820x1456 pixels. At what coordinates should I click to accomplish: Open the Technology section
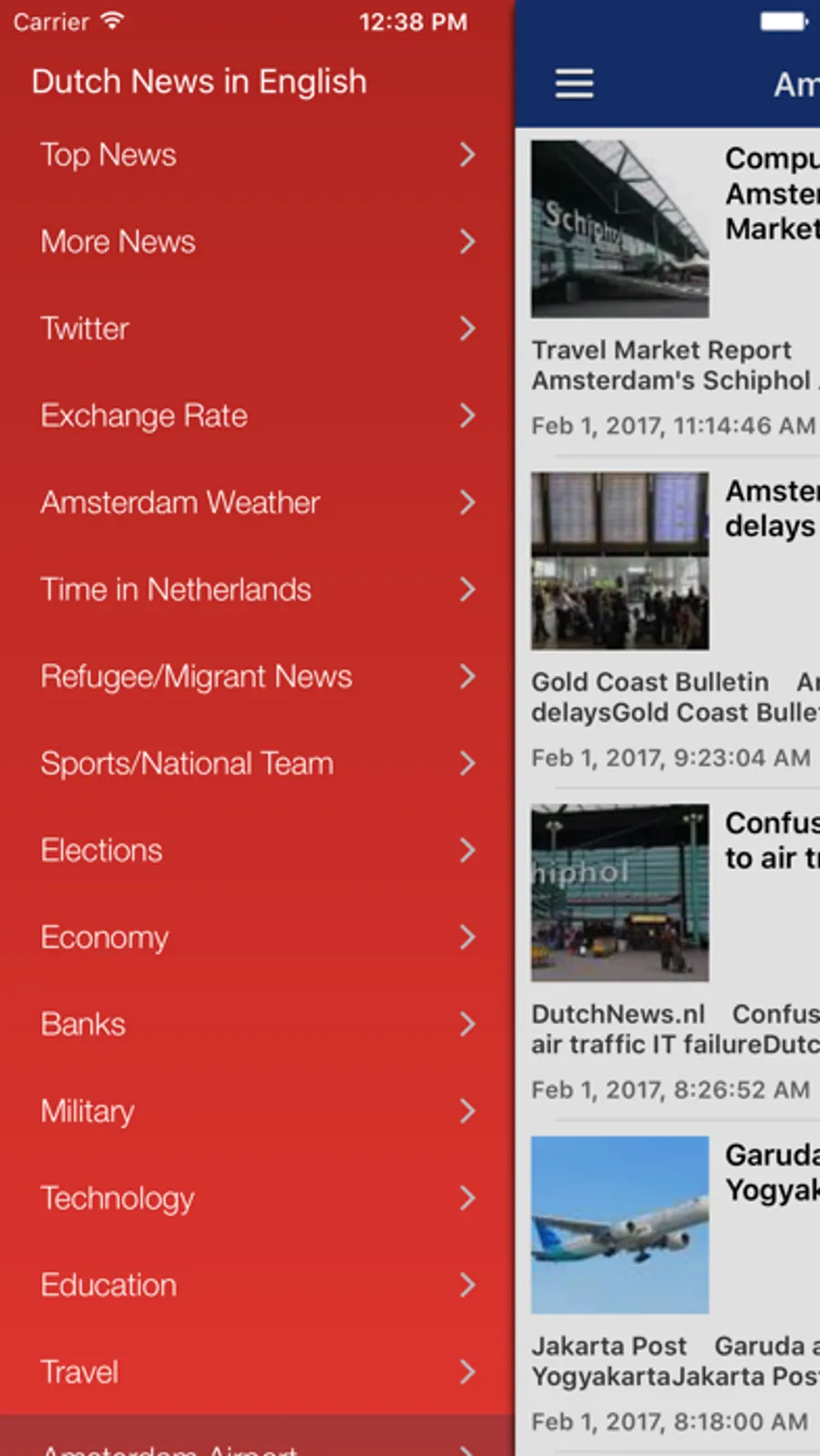point(257,1199)
